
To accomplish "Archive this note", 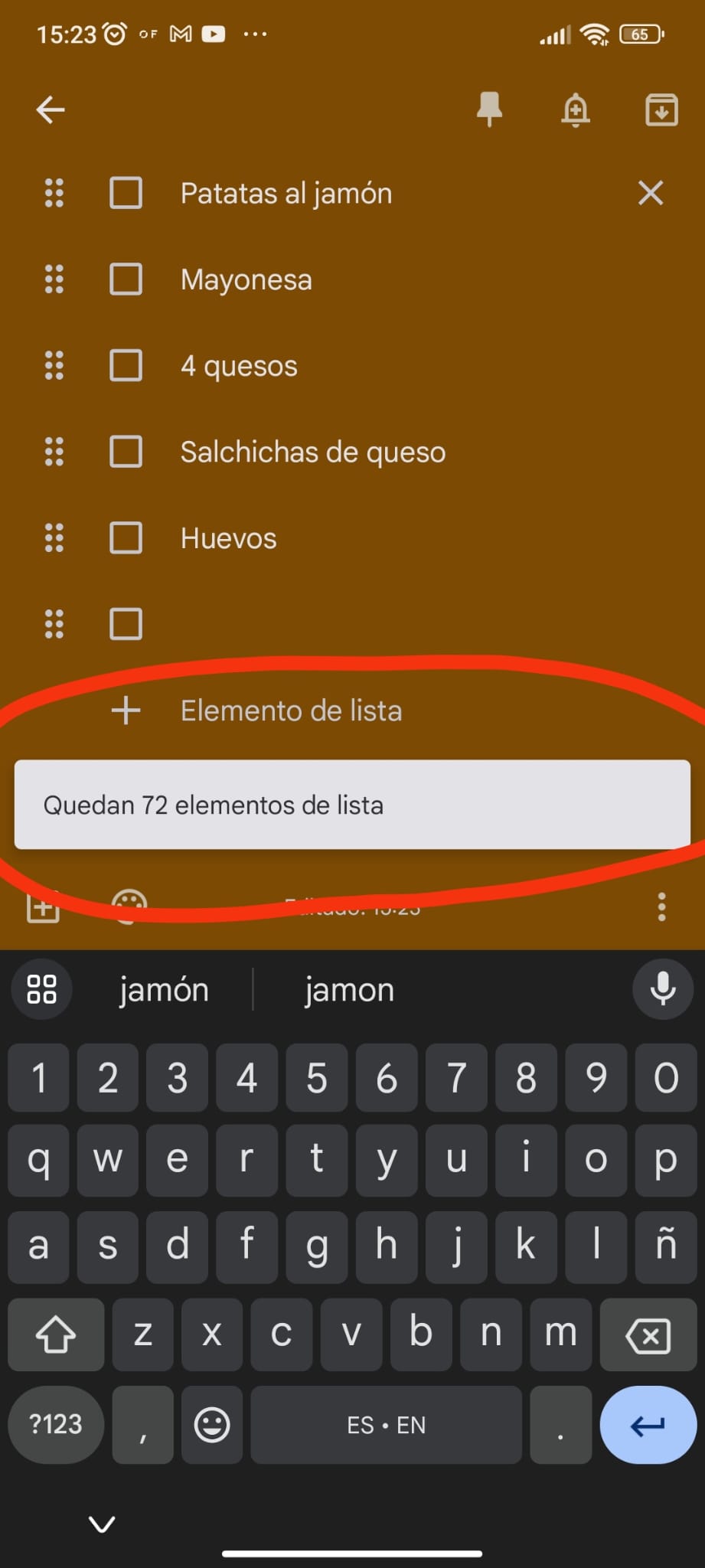I will point(661,109).
